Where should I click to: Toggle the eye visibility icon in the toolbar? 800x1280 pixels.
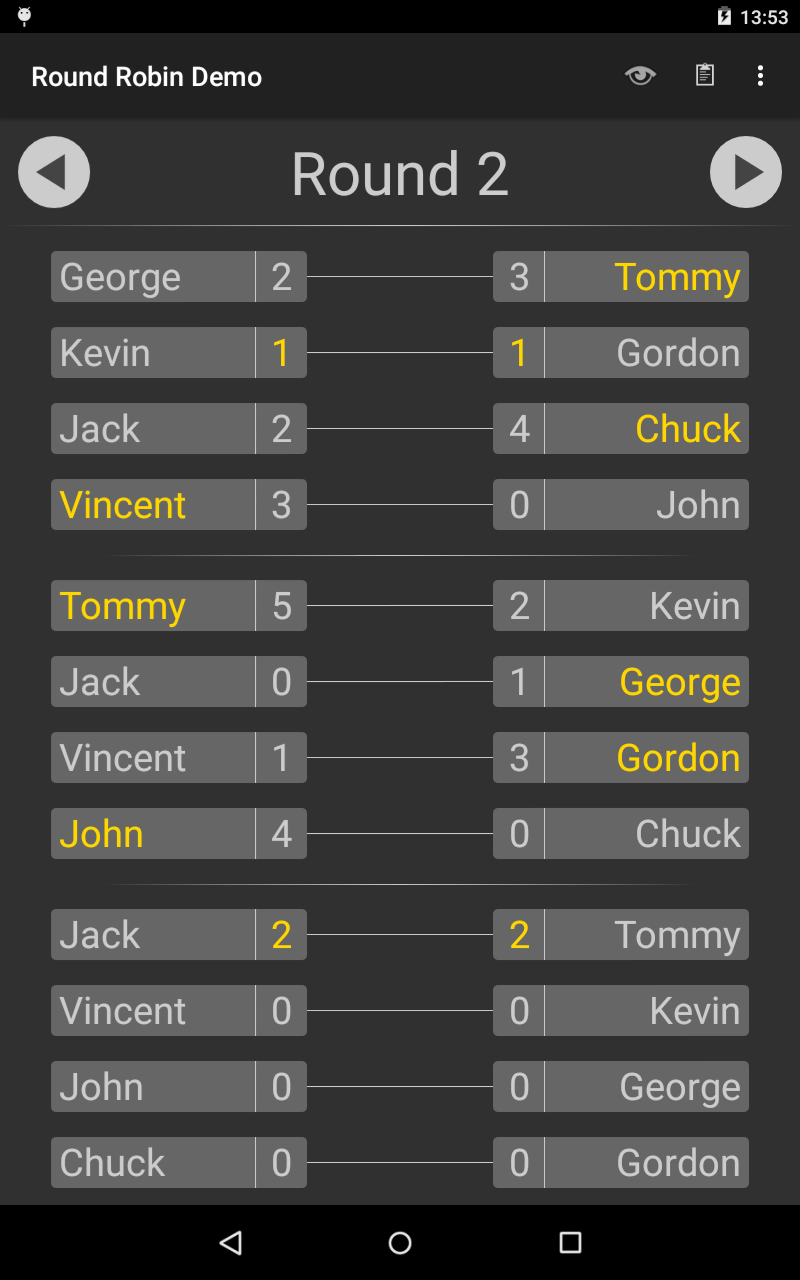[x=639, y=75]
